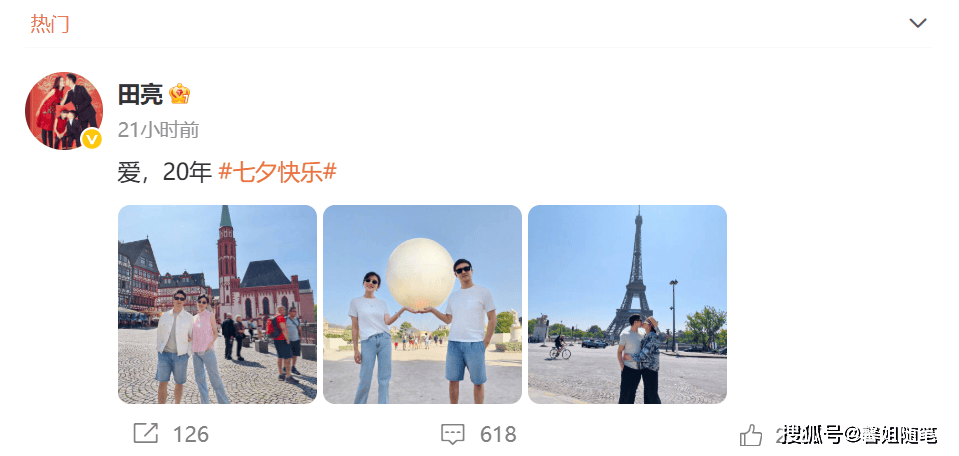Open 田亮's profile avatar

(x=64, y=110)
